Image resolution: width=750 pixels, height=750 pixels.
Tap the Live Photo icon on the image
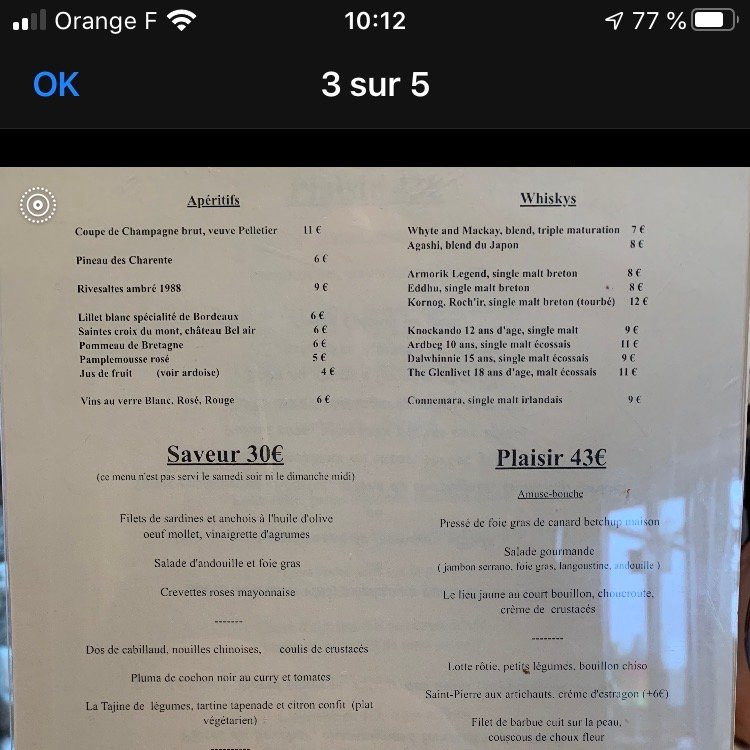point(38,205)
